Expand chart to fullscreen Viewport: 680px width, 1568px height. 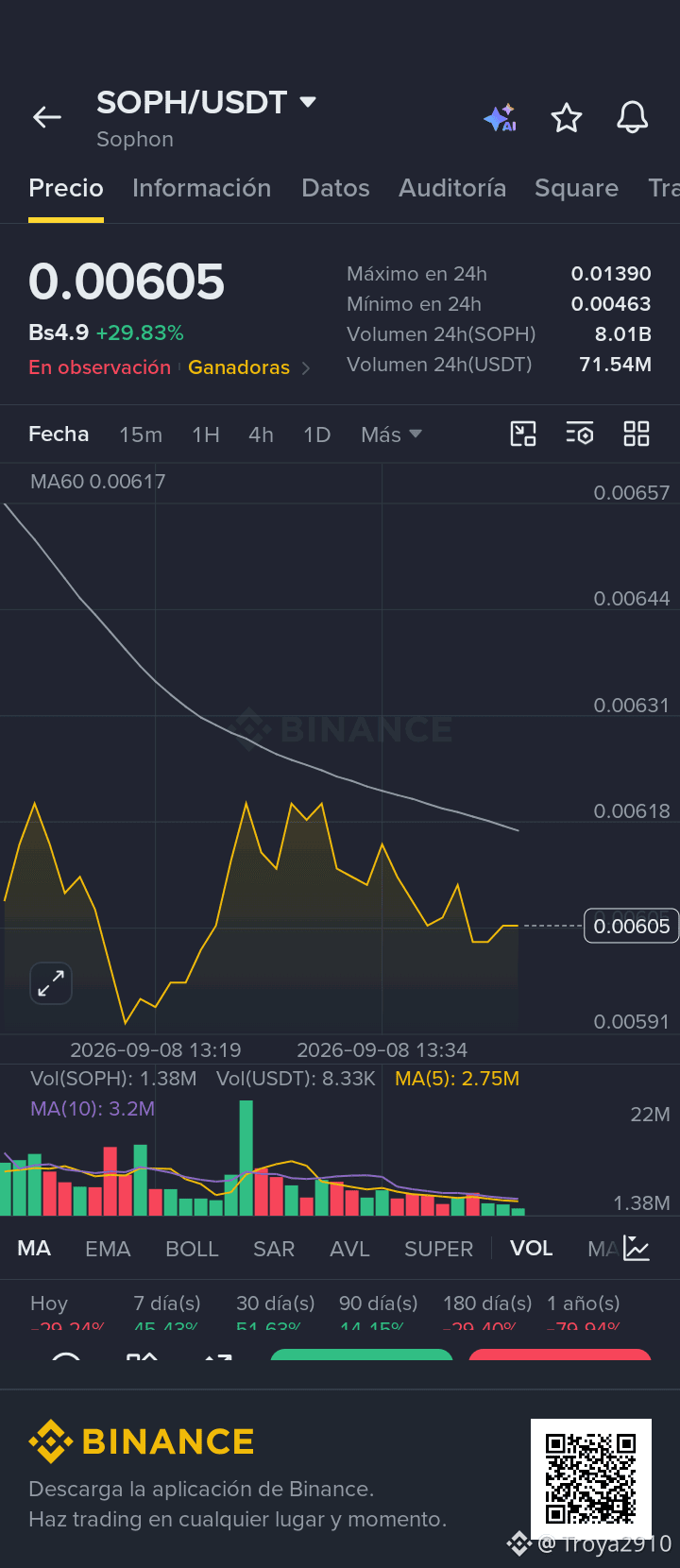(51, 983)
